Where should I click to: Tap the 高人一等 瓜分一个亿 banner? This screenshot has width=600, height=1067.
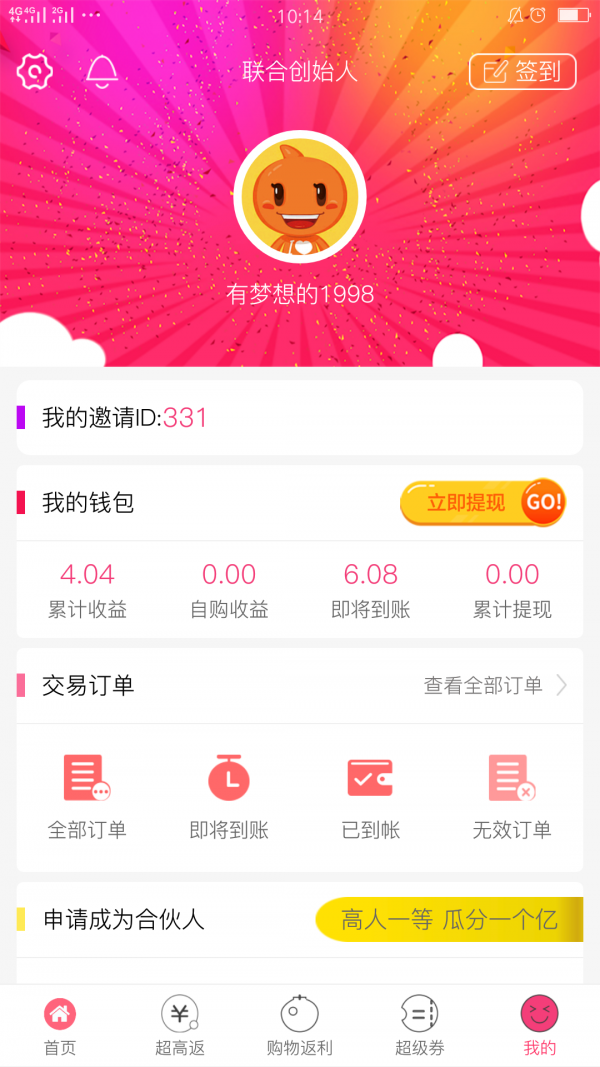[x=449, y=919]
